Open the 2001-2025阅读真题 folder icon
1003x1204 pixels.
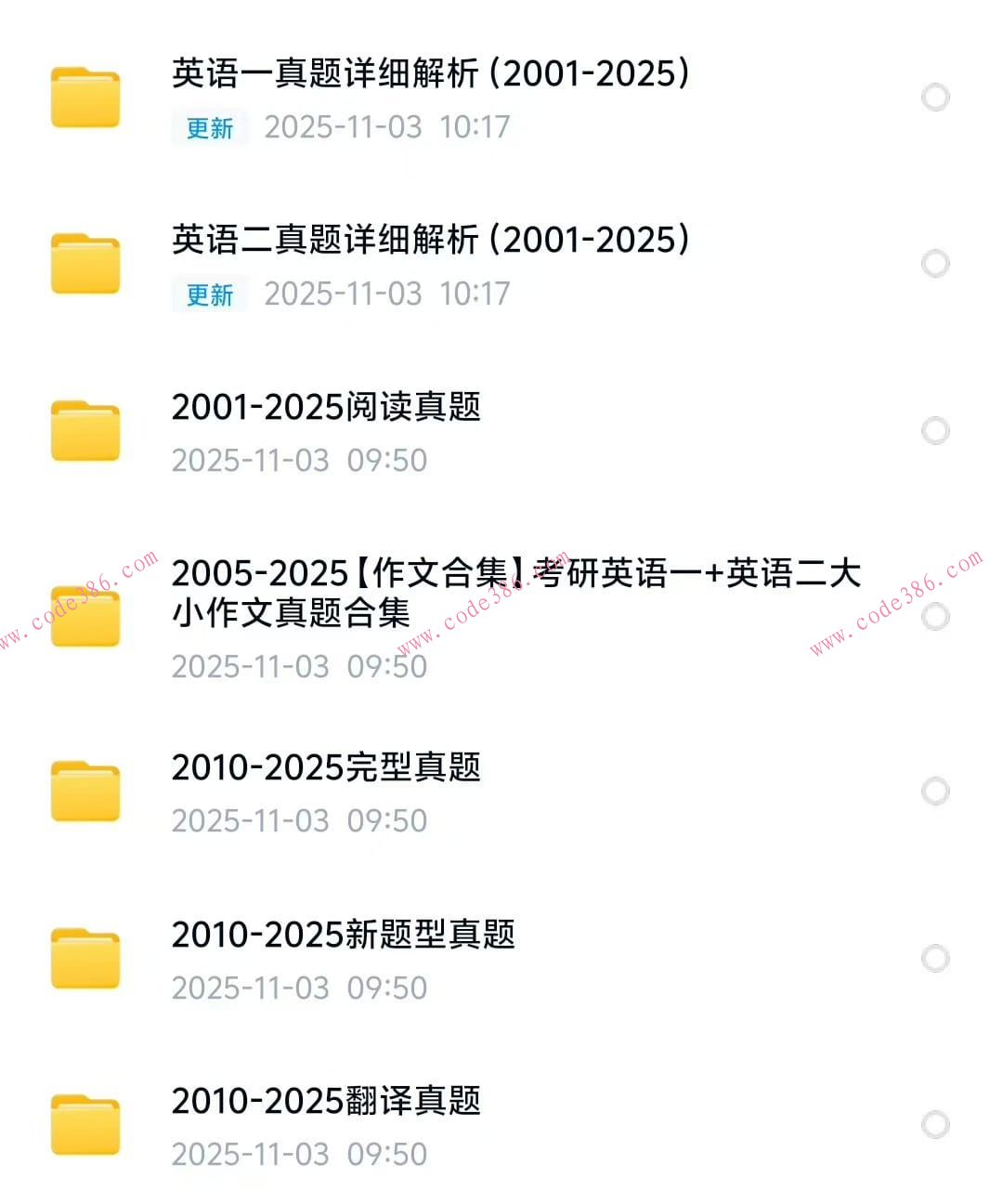(85, 430)
